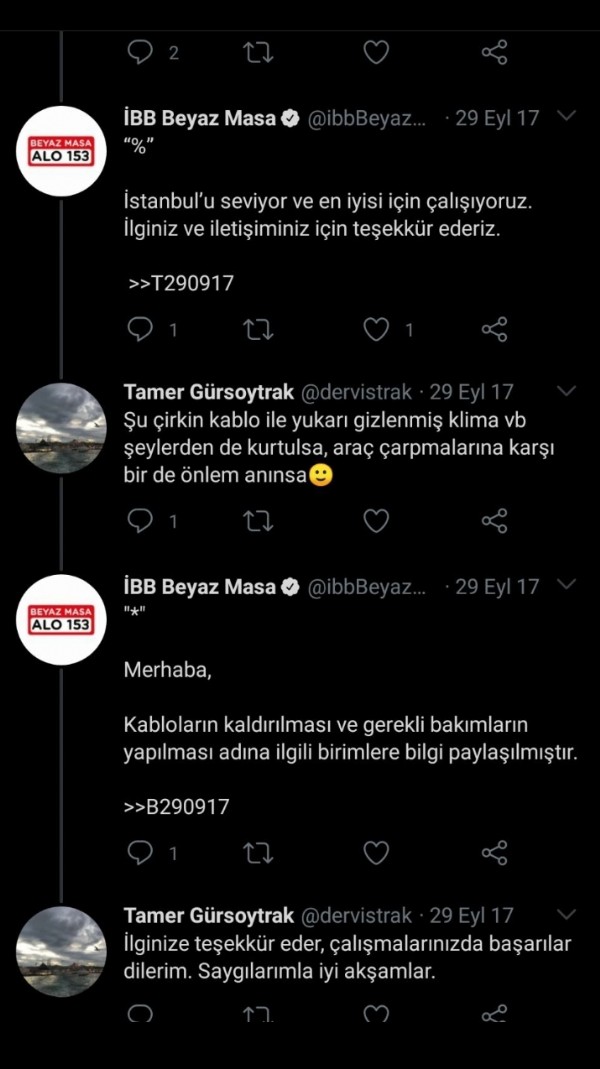The width and height of the screenshot is (600, 1069).
Task: Like the topmost tweet with 2 replies
Action: tap(376, 52)
